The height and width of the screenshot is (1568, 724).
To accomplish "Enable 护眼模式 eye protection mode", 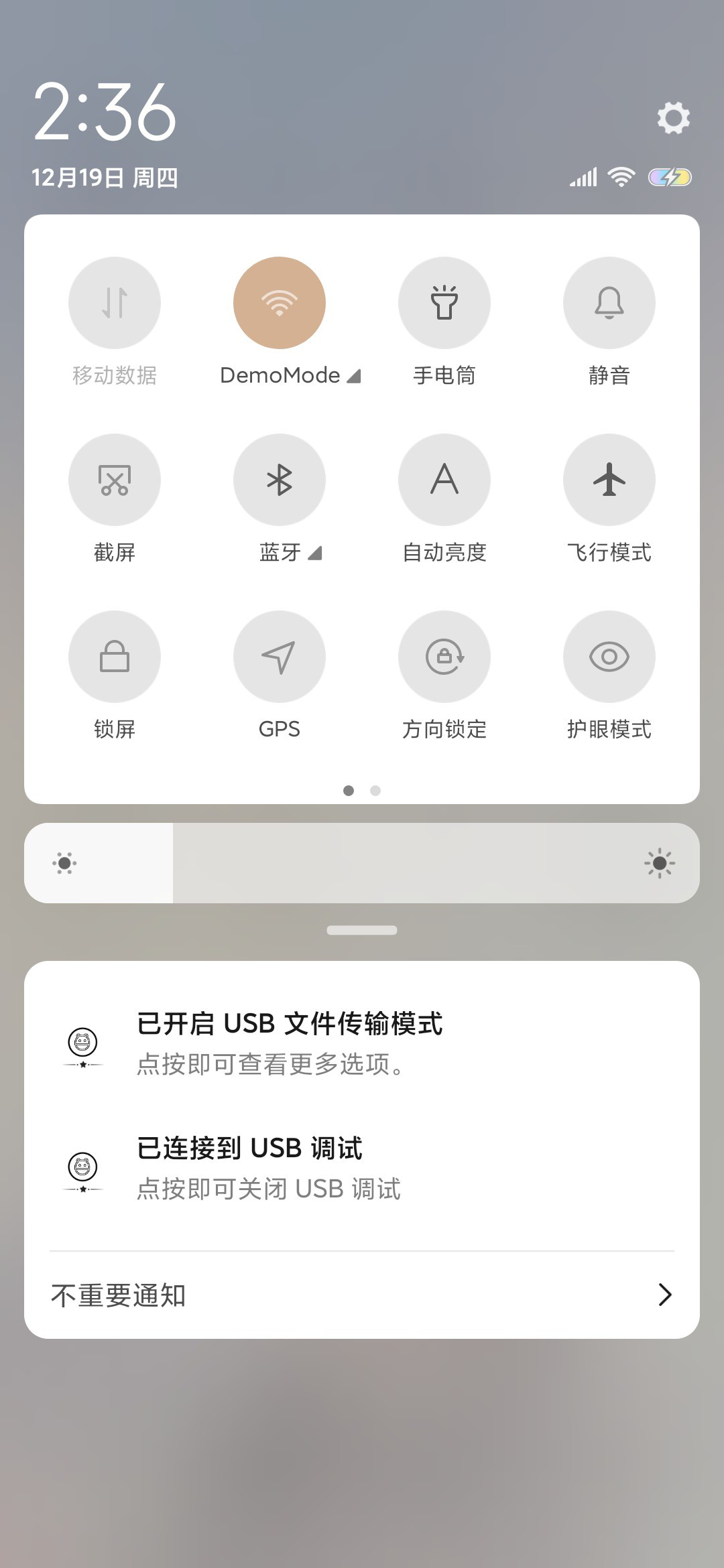I will click(x=609, y=657).
